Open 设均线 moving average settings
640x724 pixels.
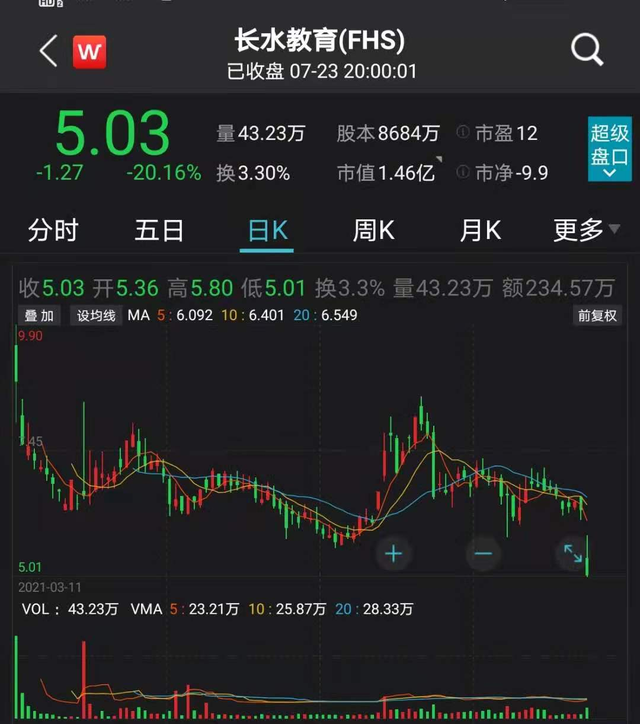(x=96, y=315)
